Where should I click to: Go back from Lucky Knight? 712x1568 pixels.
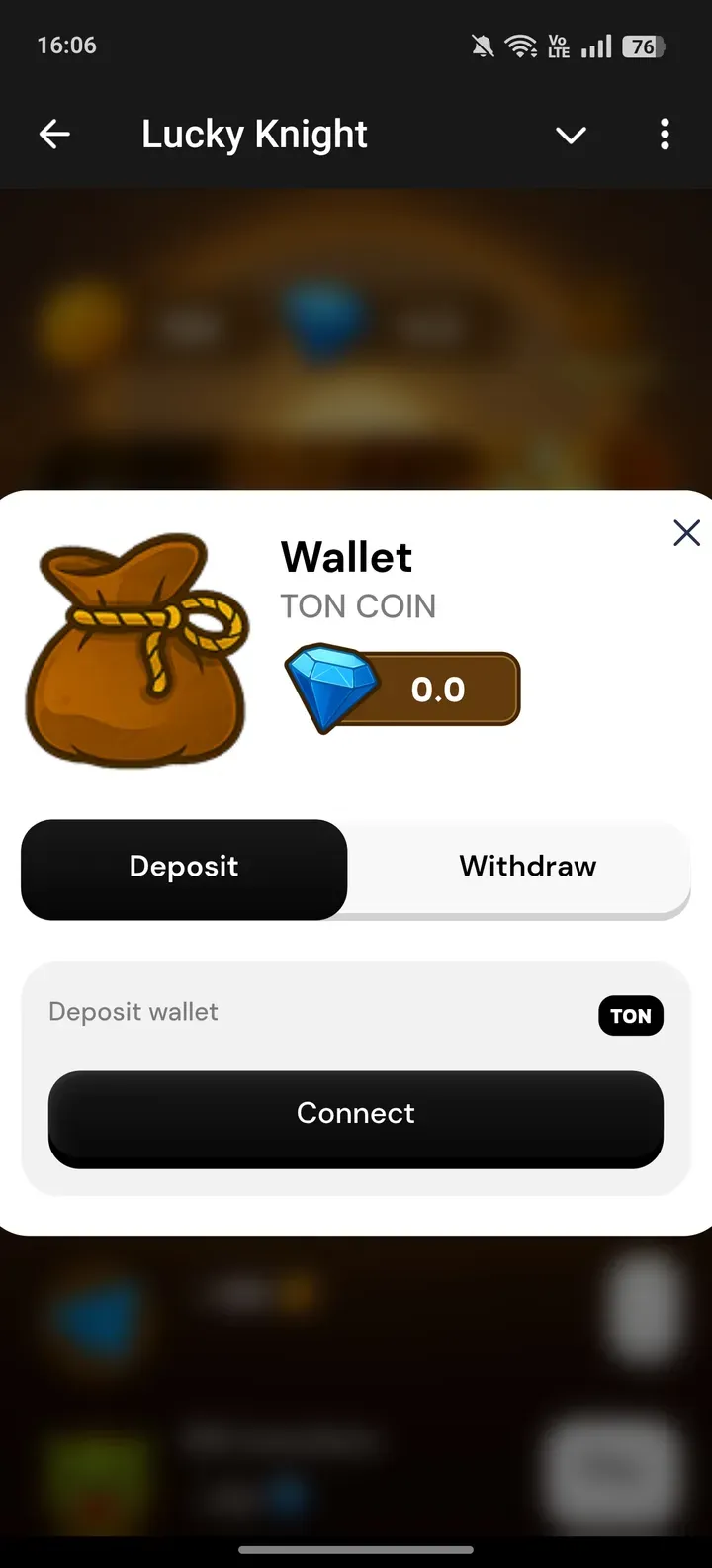[x=55, y=134]
